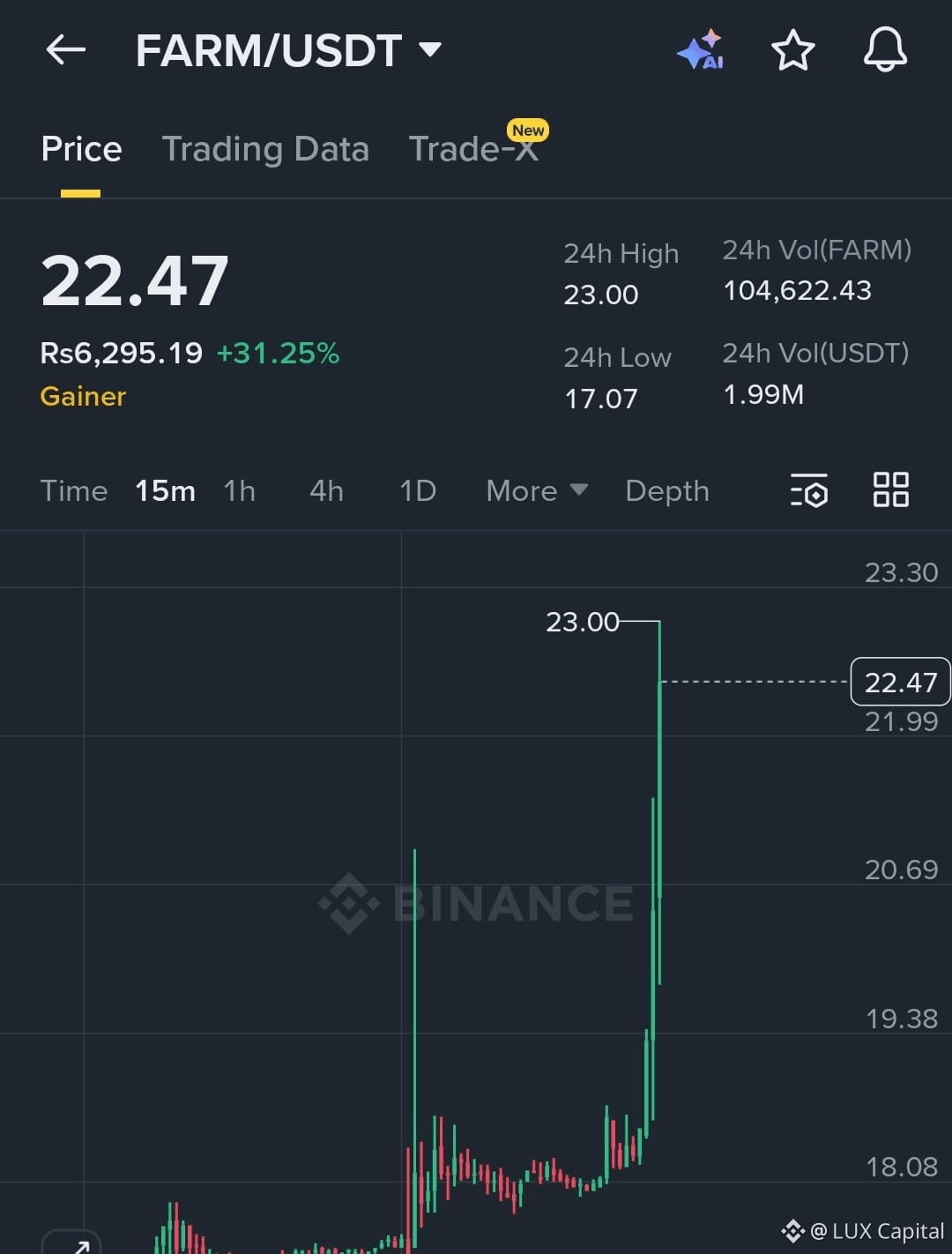The height and width of the screenshot is (1254, 952).
Task: Tap the Gainer label
Action: (82, 396)
